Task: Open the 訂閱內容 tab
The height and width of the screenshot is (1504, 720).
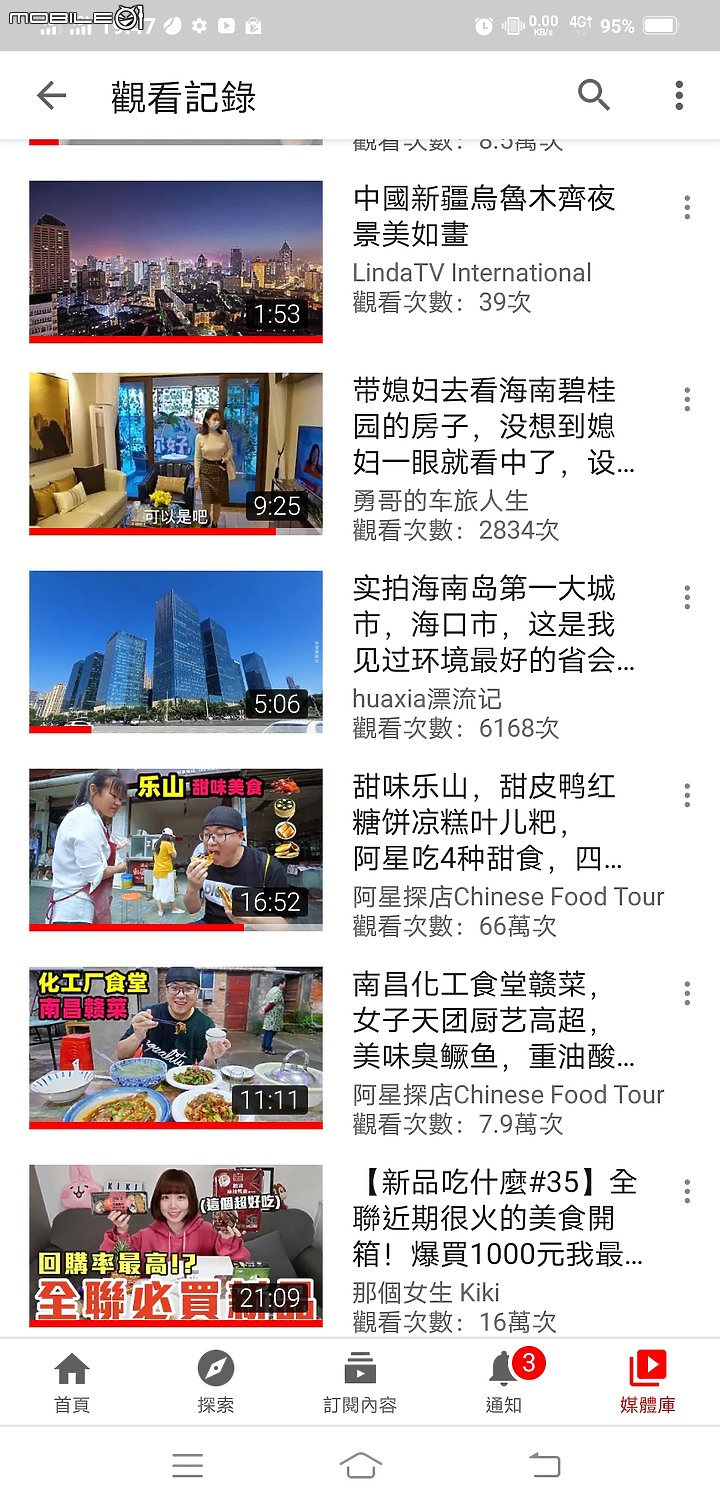Action: click(x=360, y=1383)
